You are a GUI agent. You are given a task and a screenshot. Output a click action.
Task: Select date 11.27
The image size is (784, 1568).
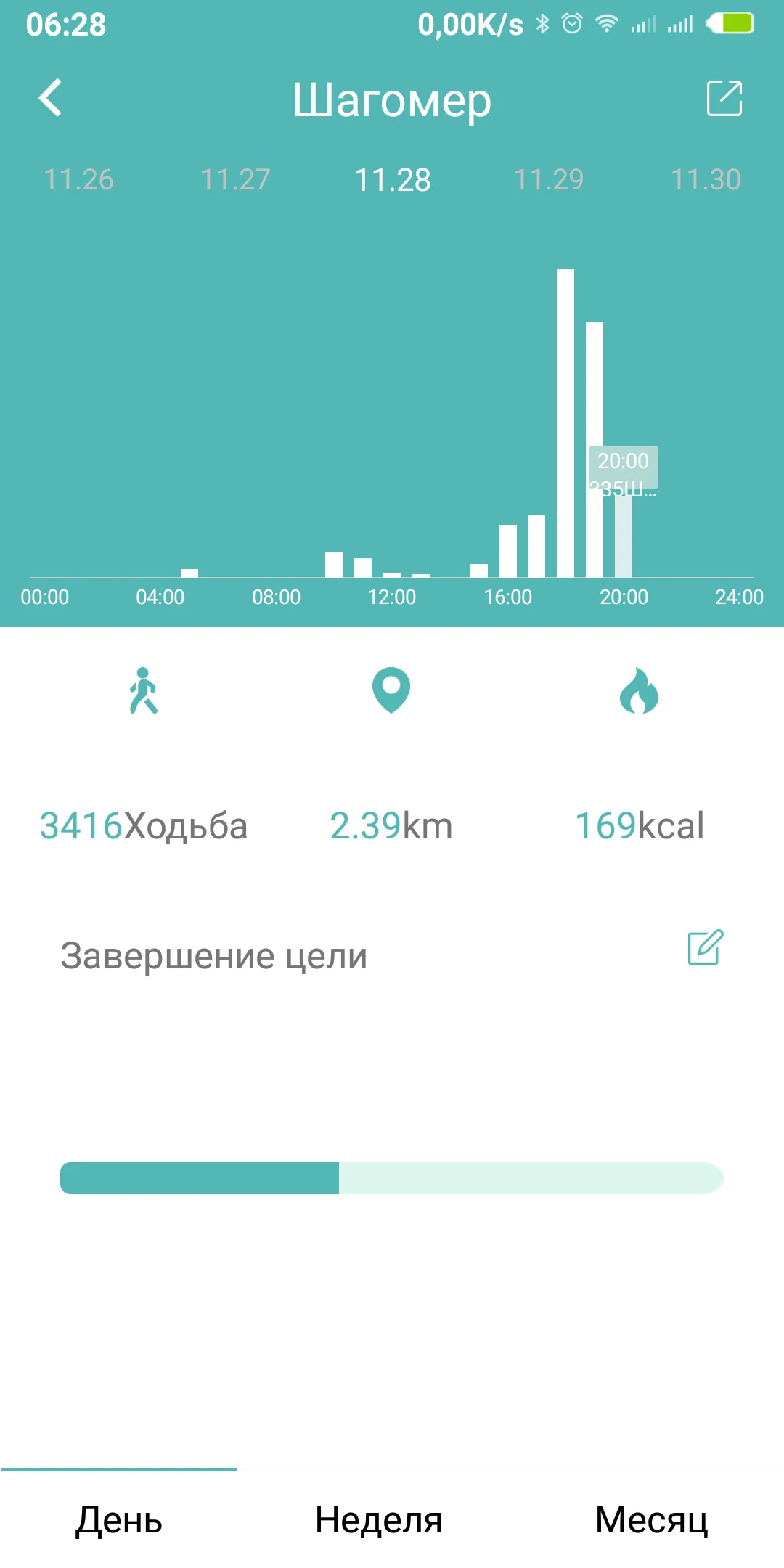235,179
